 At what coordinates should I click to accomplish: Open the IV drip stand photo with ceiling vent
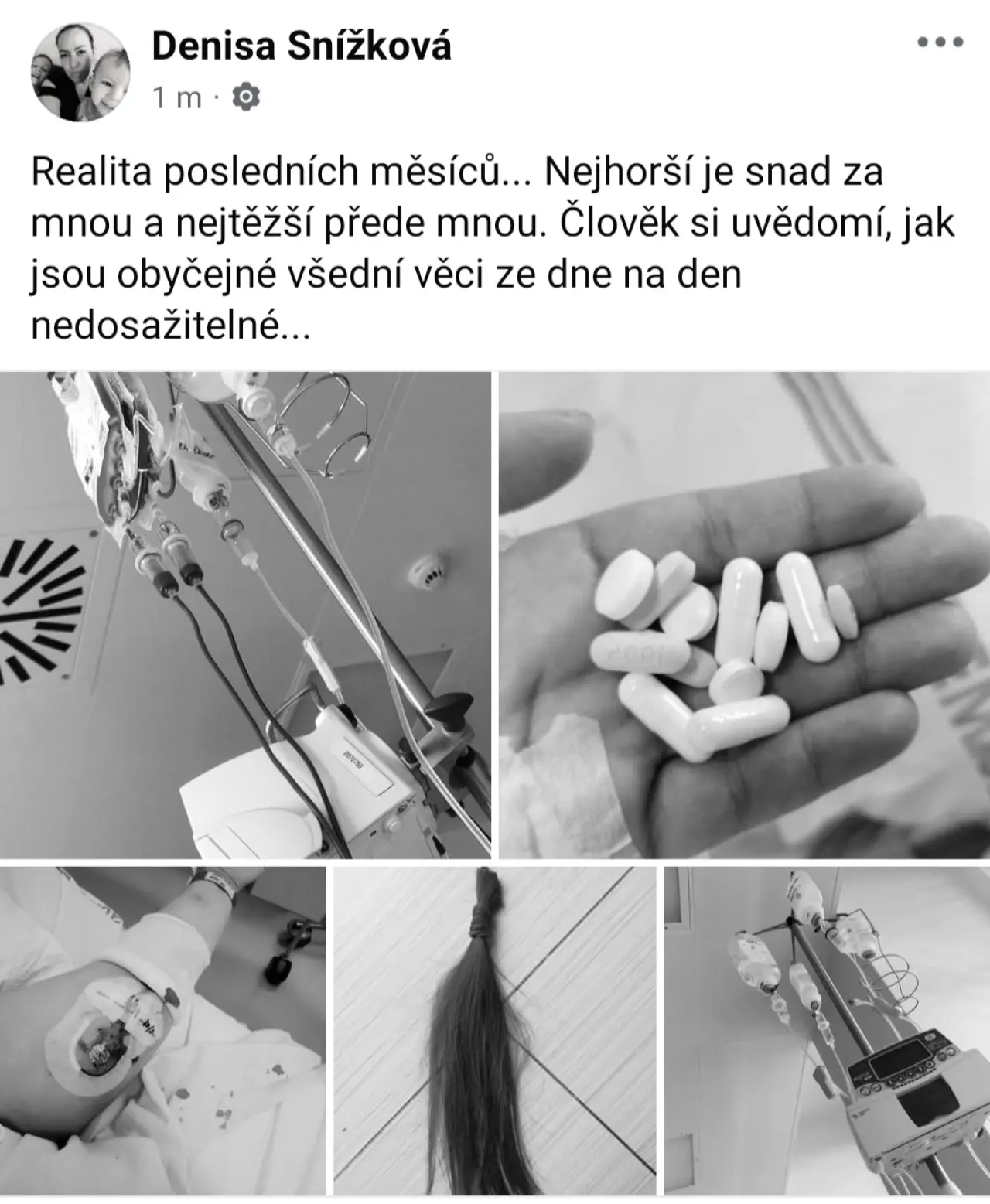pyautogui.click(x=245, y=615)
